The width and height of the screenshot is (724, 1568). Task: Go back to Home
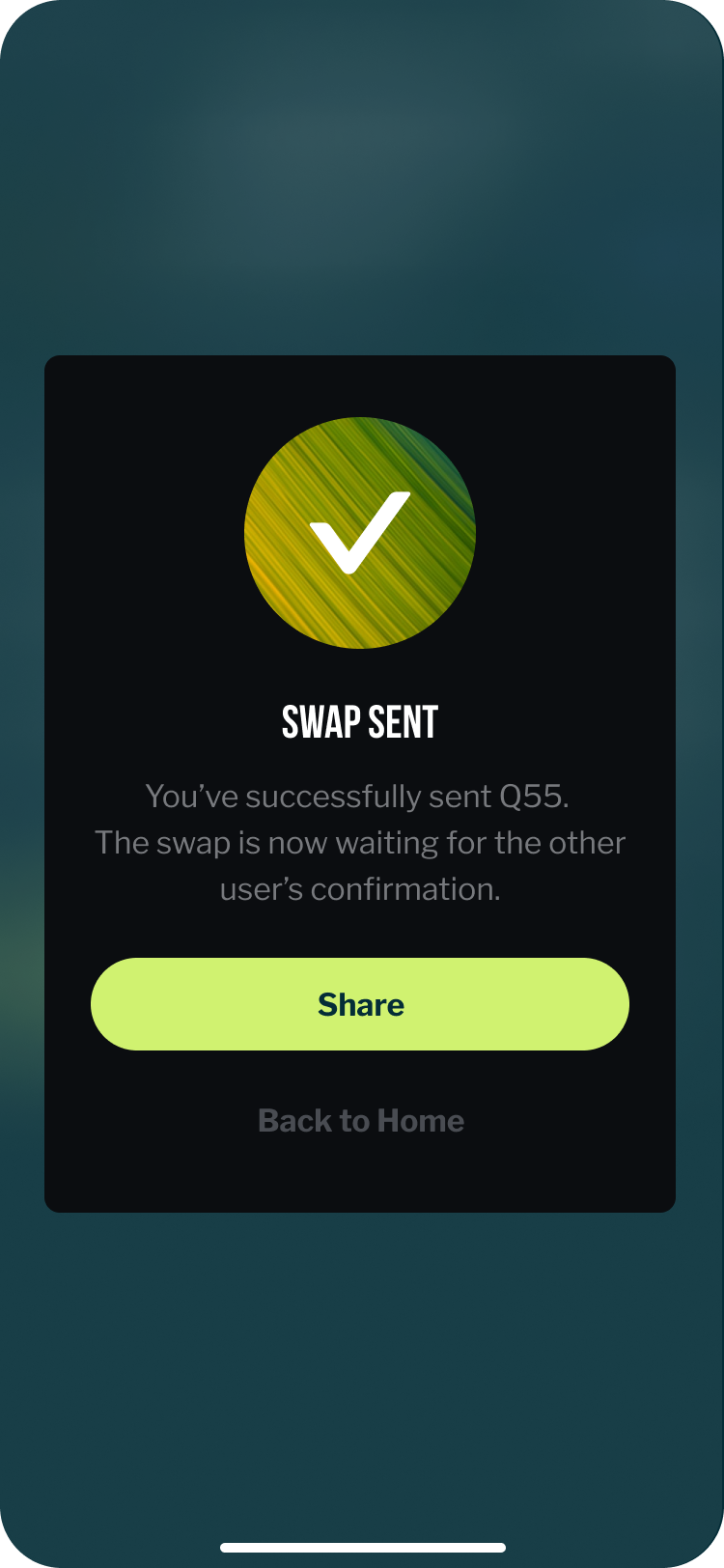pyautogui.click(x=361, y=1120)
